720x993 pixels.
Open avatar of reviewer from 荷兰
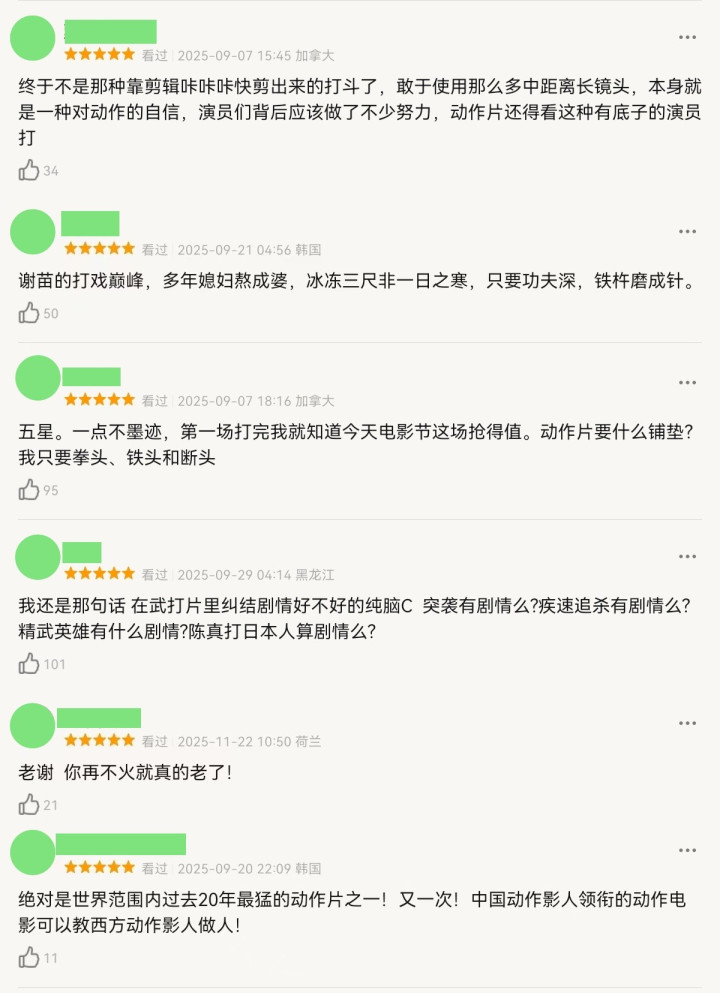pyautogui.click(x=33, y=726)
